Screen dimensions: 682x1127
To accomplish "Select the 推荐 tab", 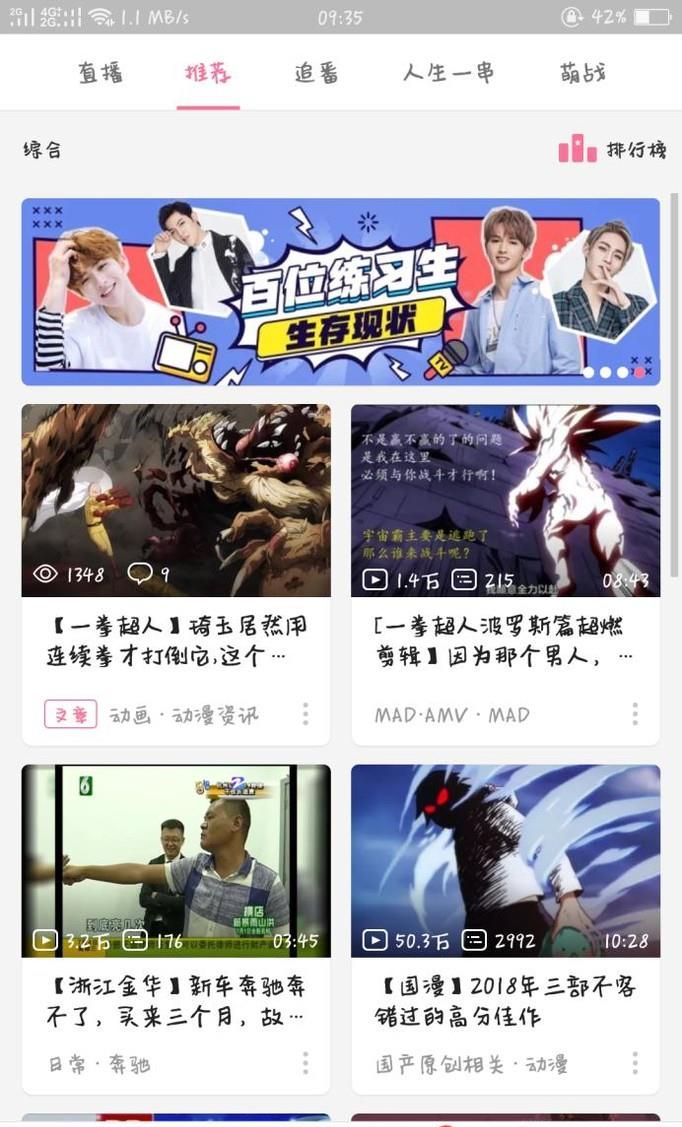I will [x=208, y=73].
